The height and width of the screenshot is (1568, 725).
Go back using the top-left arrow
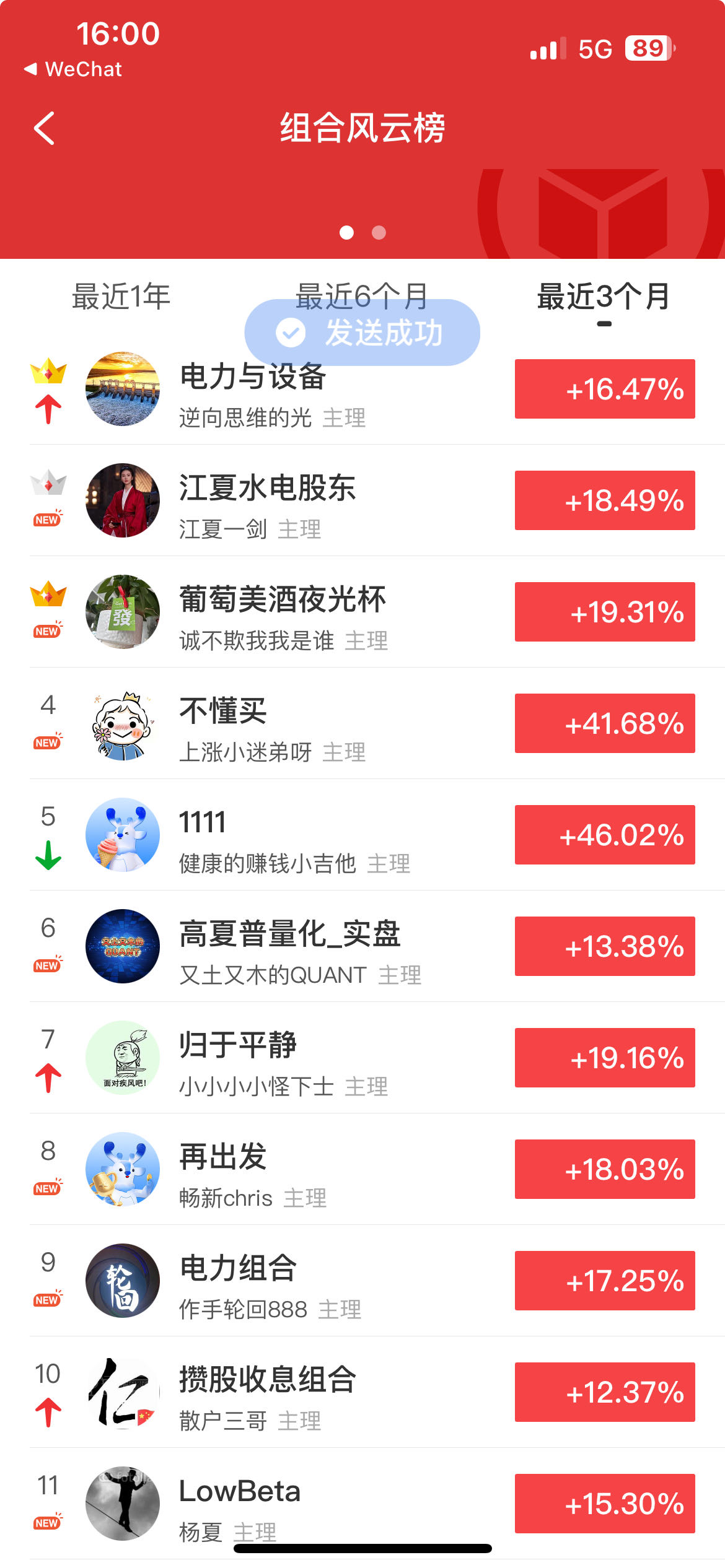(x=45, y=129)
